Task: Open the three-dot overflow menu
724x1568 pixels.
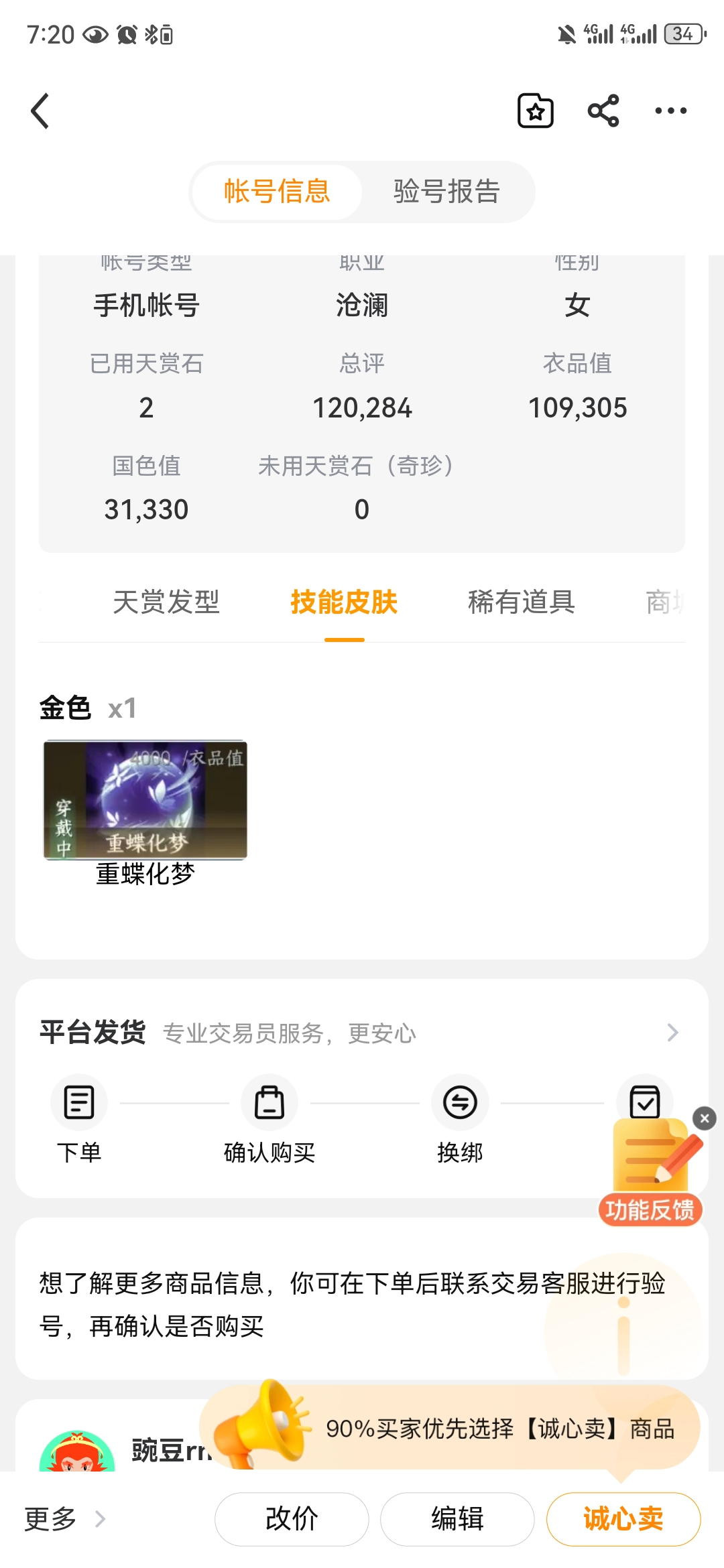Action: click(670, 111)
